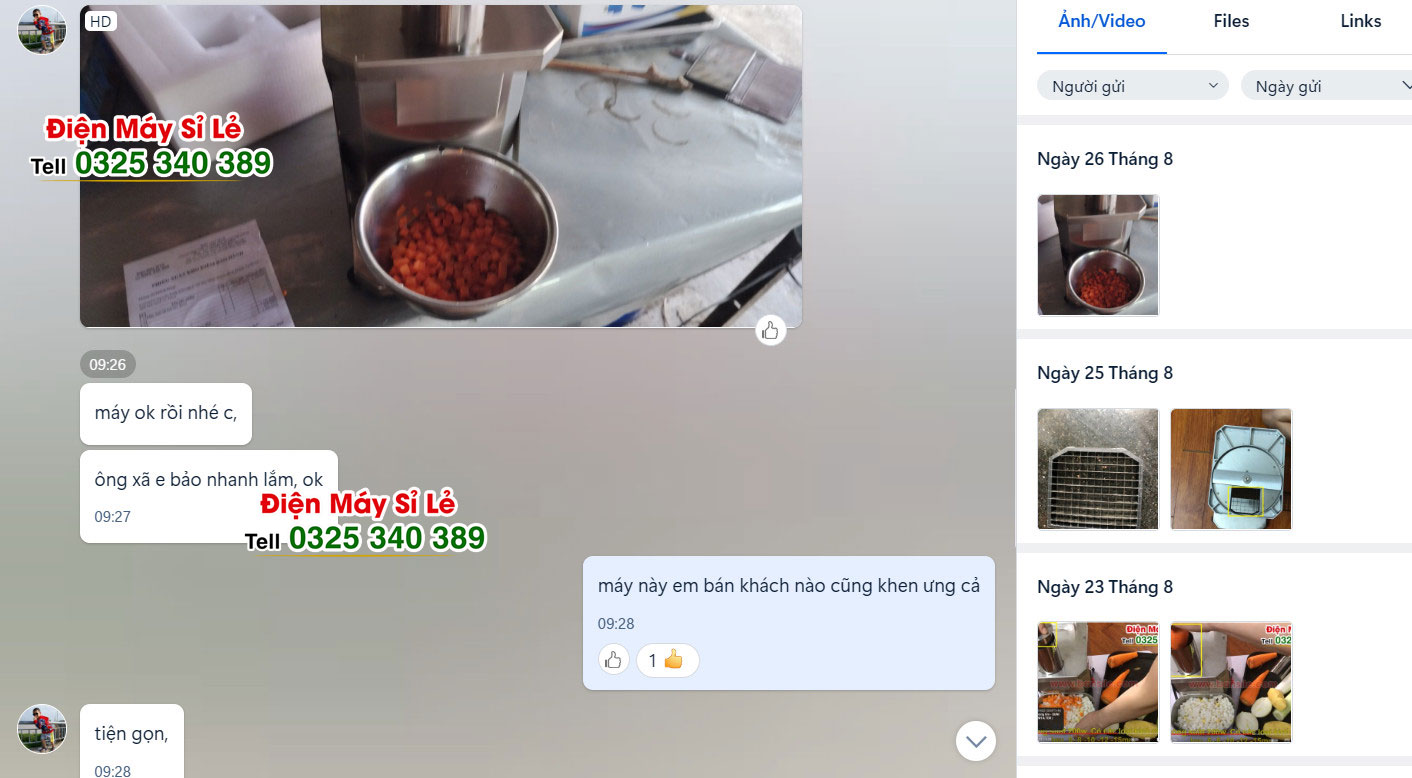
Task: Switch to the Ảnh/Video tab
Action: [x=1101, y=21]
